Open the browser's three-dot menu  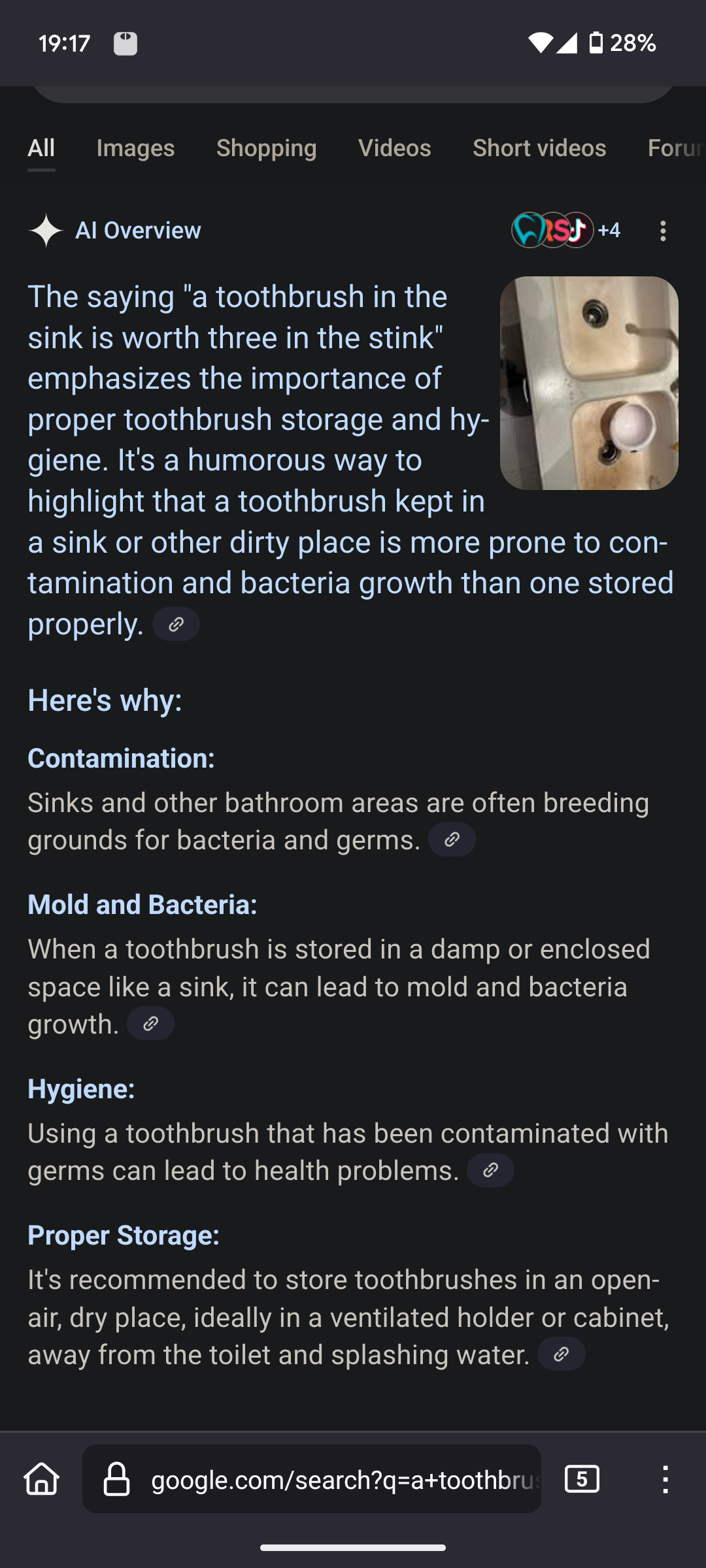tap(665, 1479)
